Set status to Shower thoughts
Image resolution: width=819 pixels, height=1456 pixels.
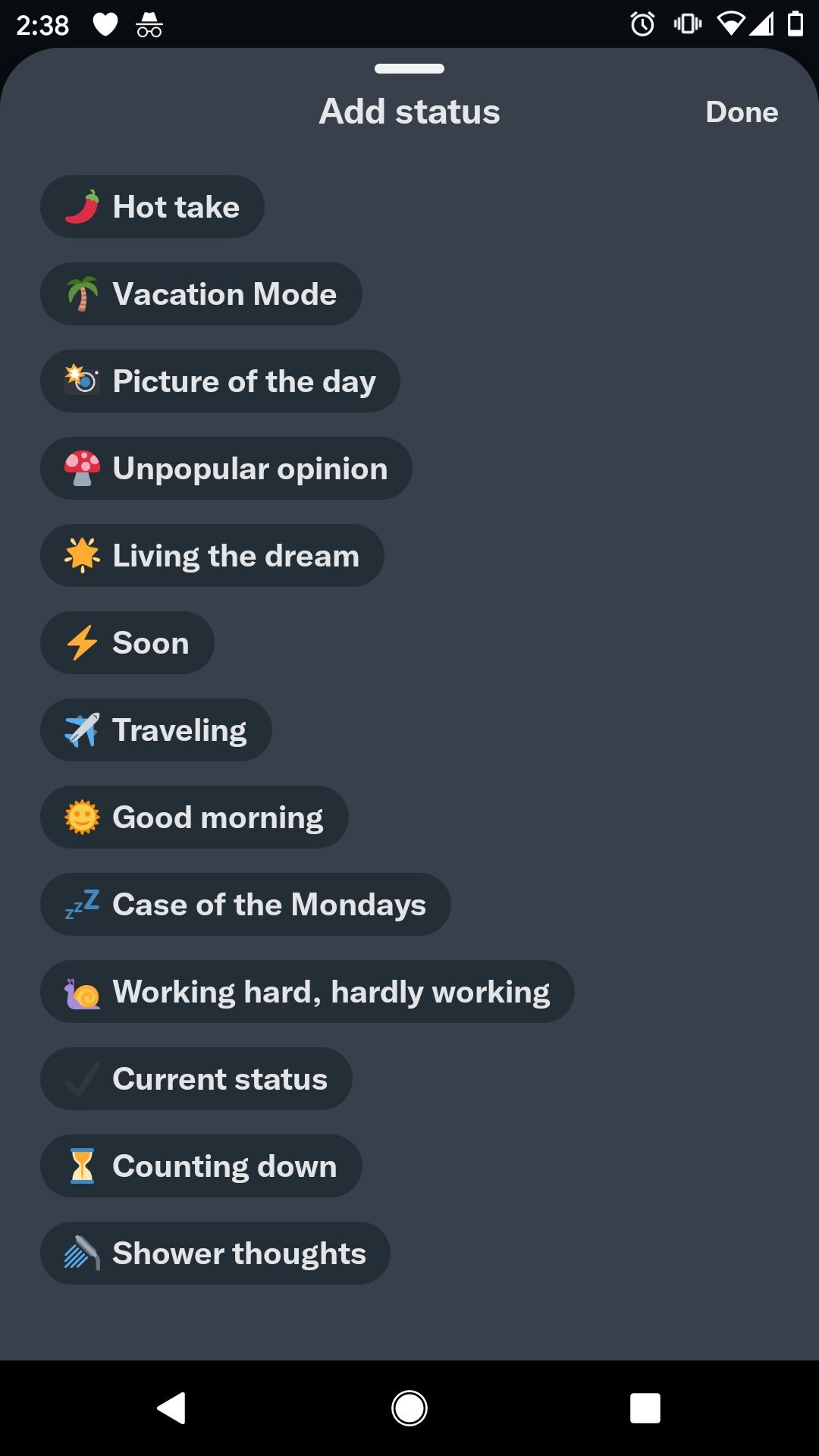pyautogui.click(x=215, y=1254)
